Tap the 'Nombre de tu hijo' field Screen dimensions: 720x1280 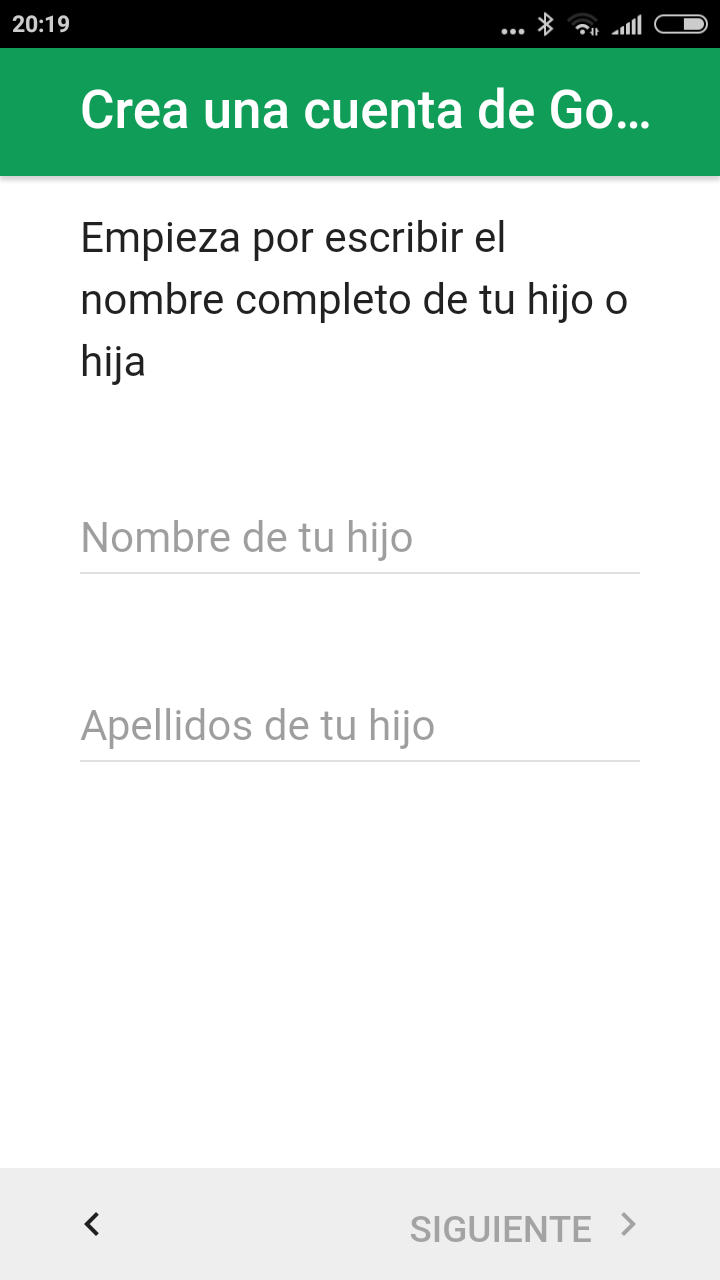pos(359,538)
